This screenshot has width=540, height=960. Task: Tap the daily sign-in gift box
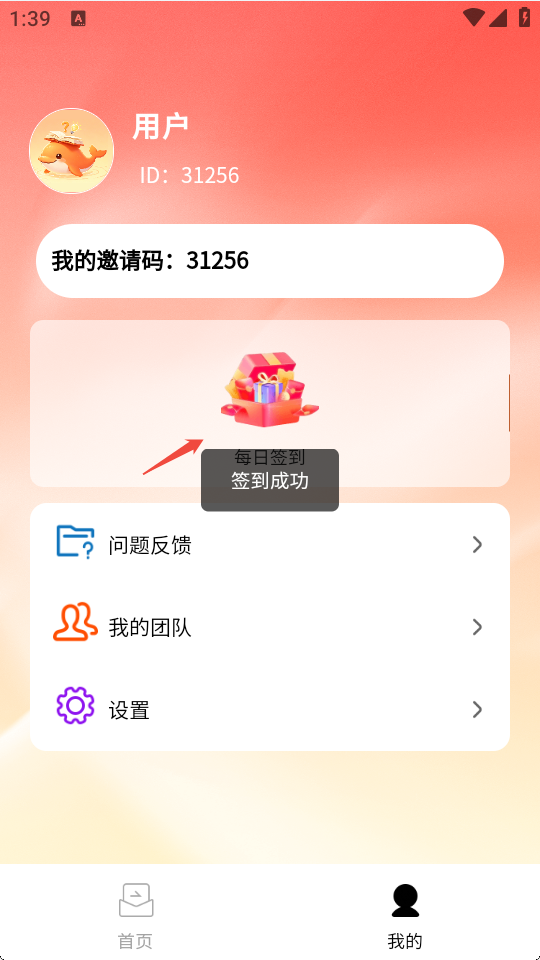pos(269,389)
